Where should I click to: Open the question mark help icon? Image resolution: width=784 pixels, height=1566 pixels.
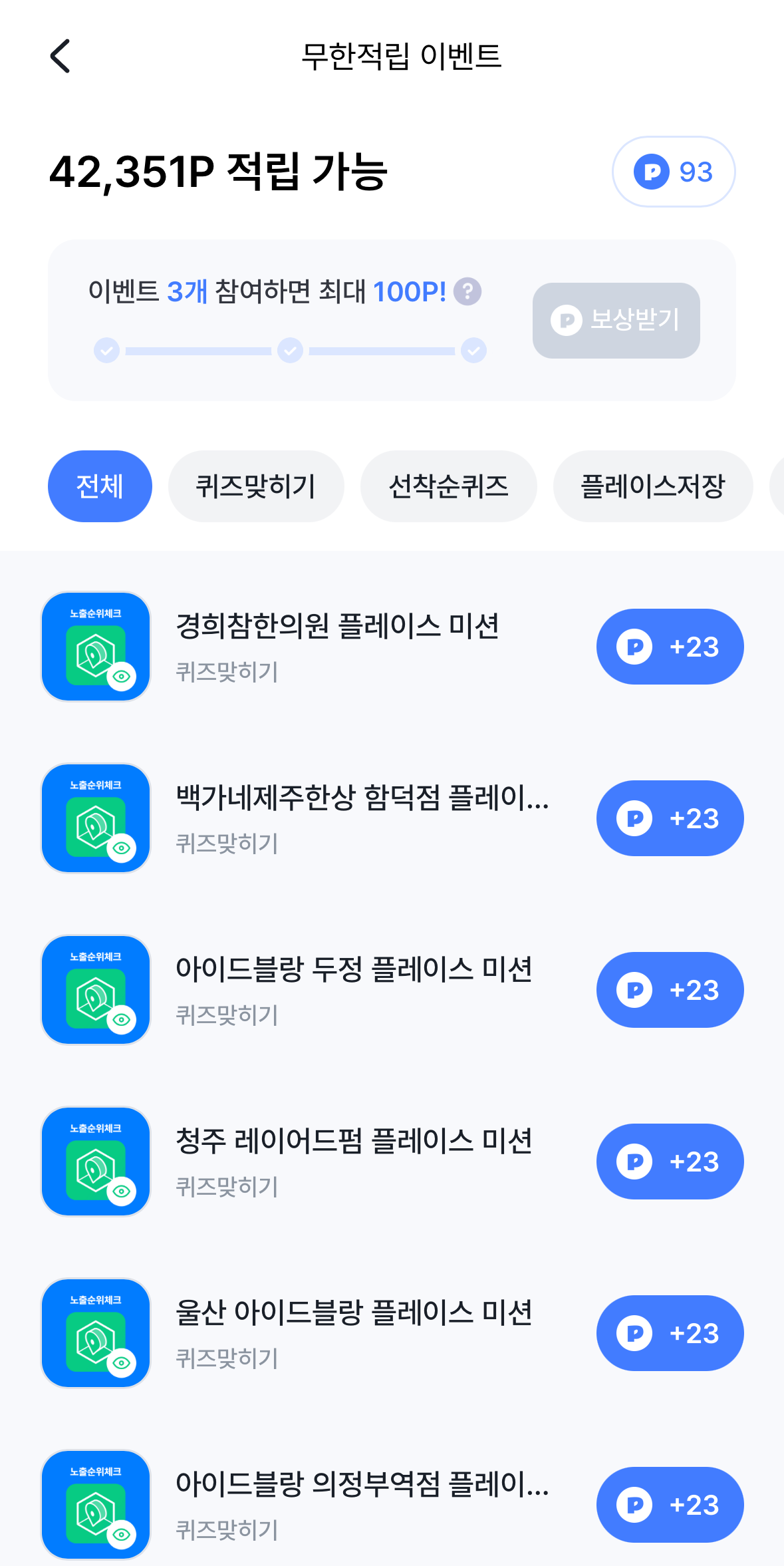pyautogui.click(x=467, y=291)
